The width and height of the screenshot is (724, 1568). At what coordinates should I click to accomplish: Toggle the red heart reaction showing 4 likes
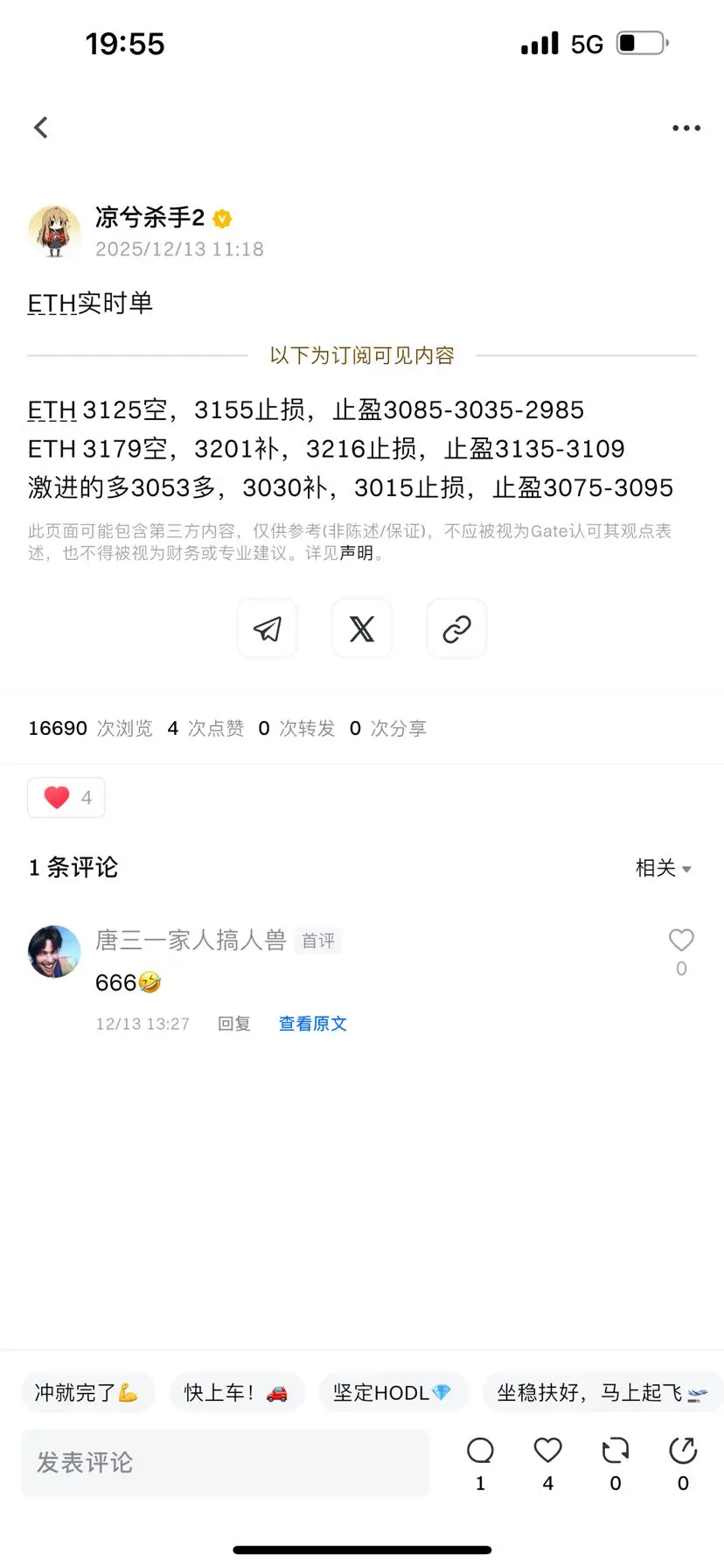66,797
